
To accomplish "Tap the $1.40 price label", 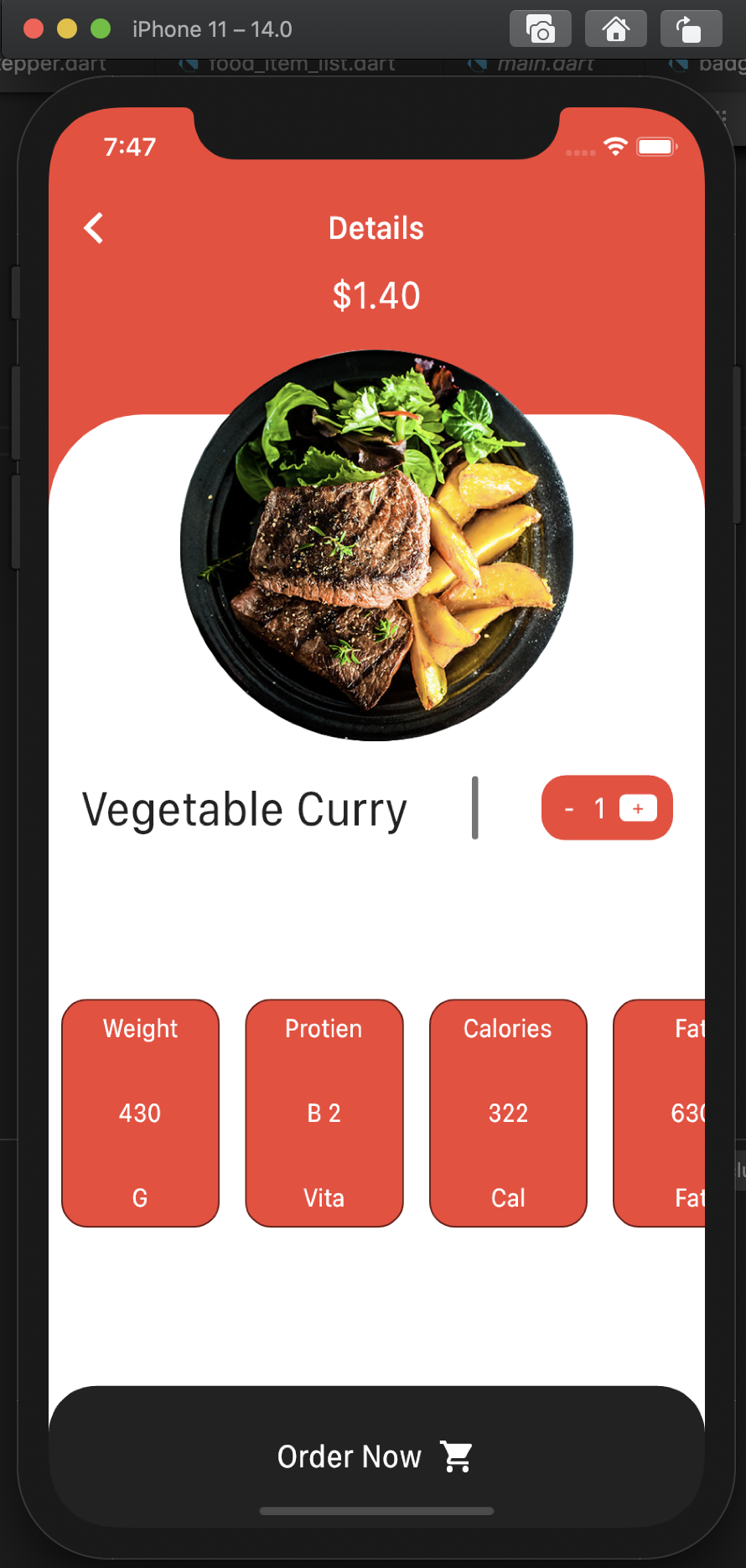I will (376, 294).
